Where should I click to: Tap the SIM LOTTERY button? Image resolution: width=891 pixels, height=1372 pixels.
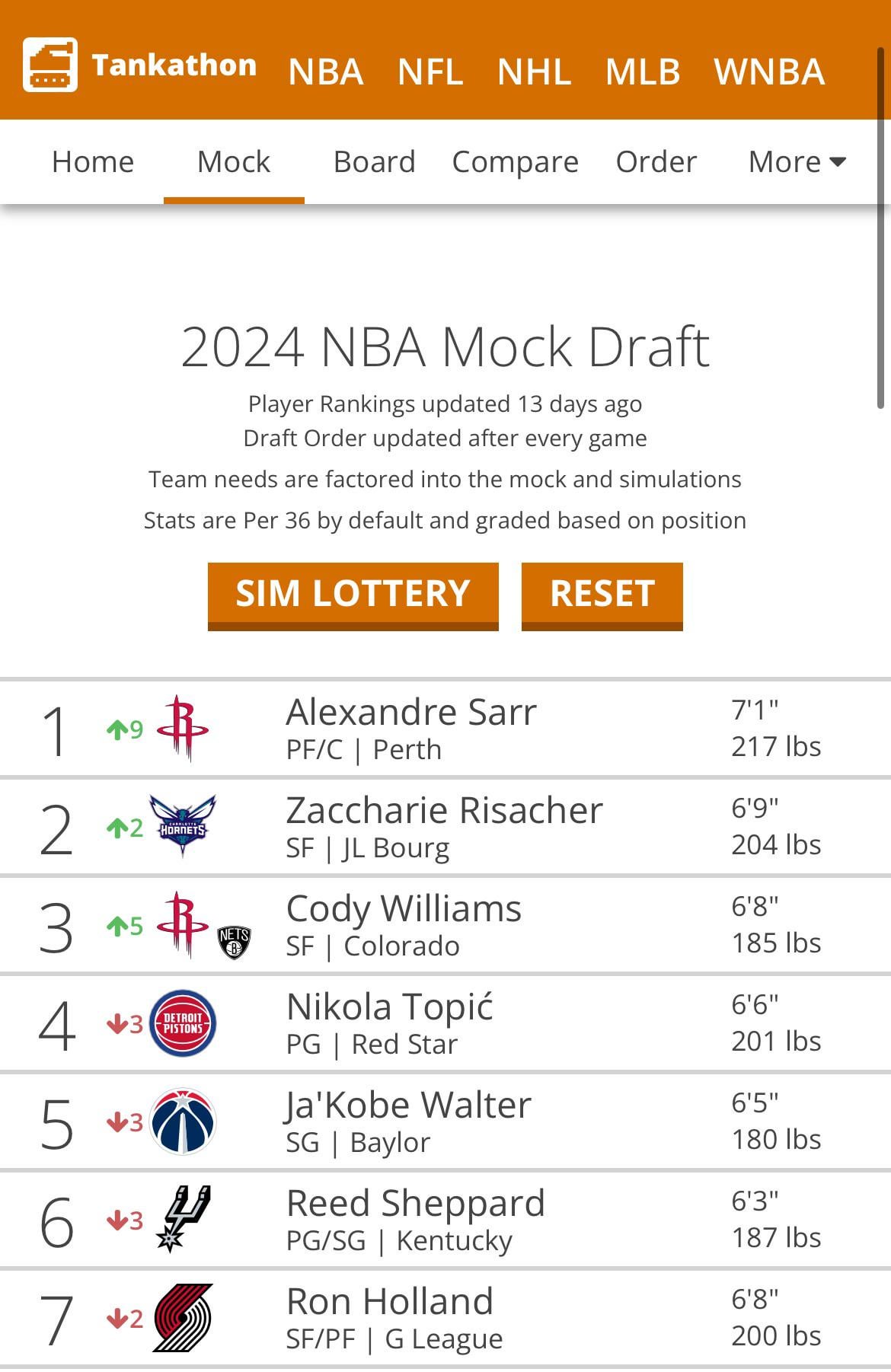(353, 594)
